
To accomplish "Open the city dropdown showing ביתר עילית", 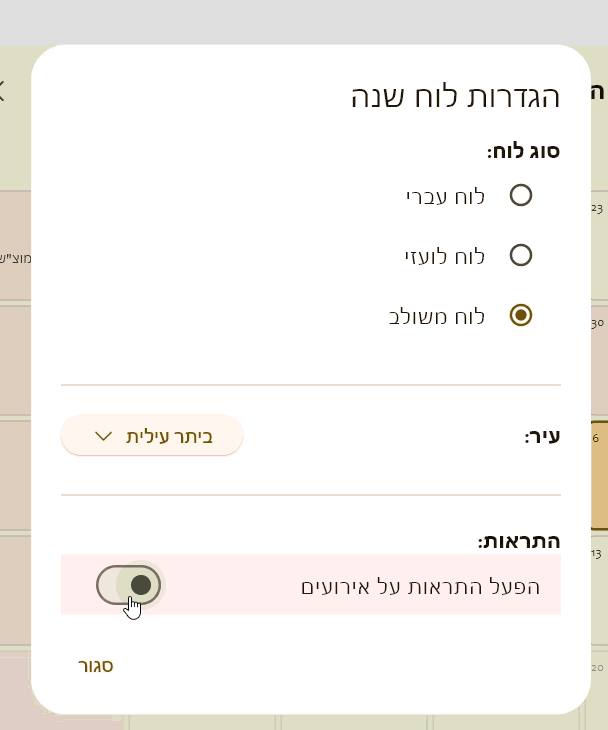I will tap(152, 436).
